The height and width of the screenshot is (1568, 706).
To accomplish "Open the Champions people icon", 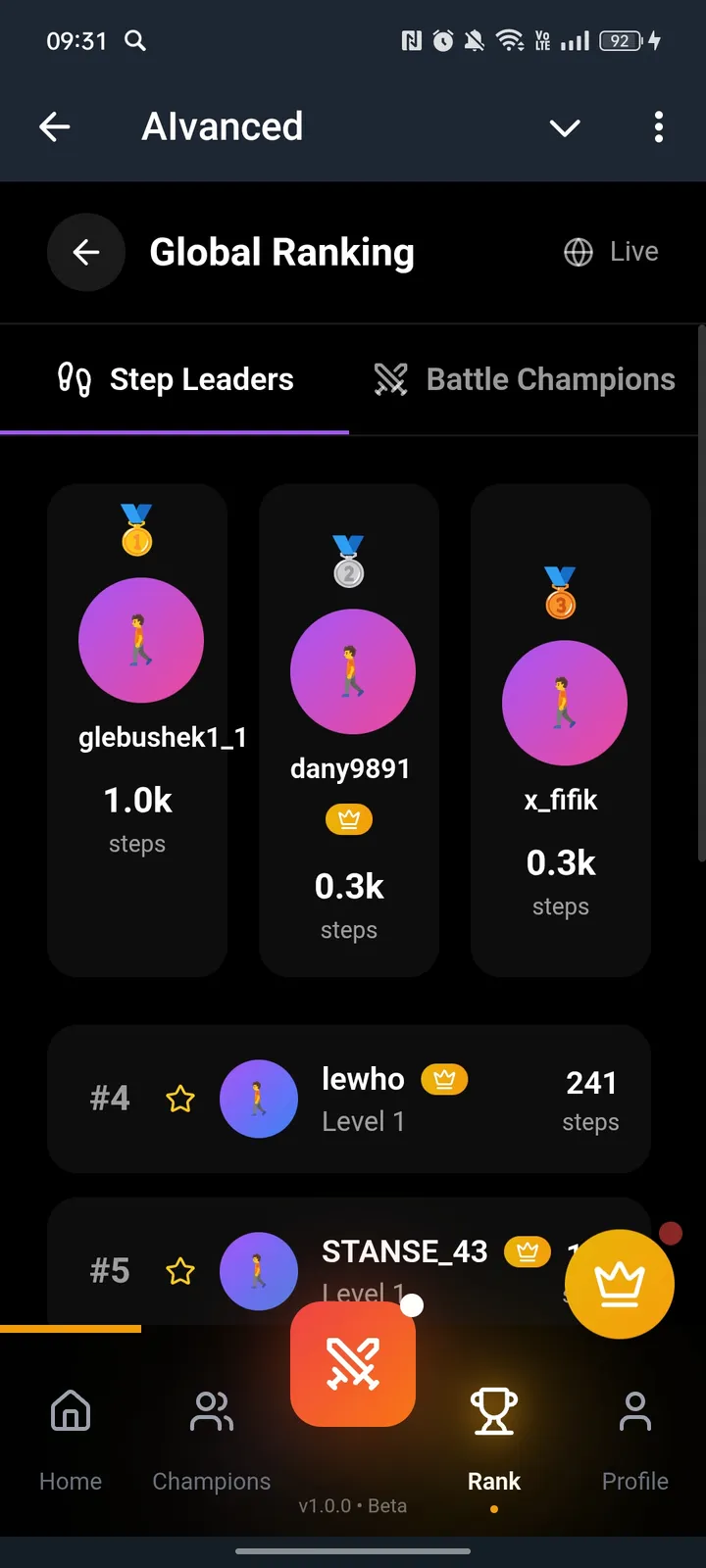I will (x=211, y=1411).
